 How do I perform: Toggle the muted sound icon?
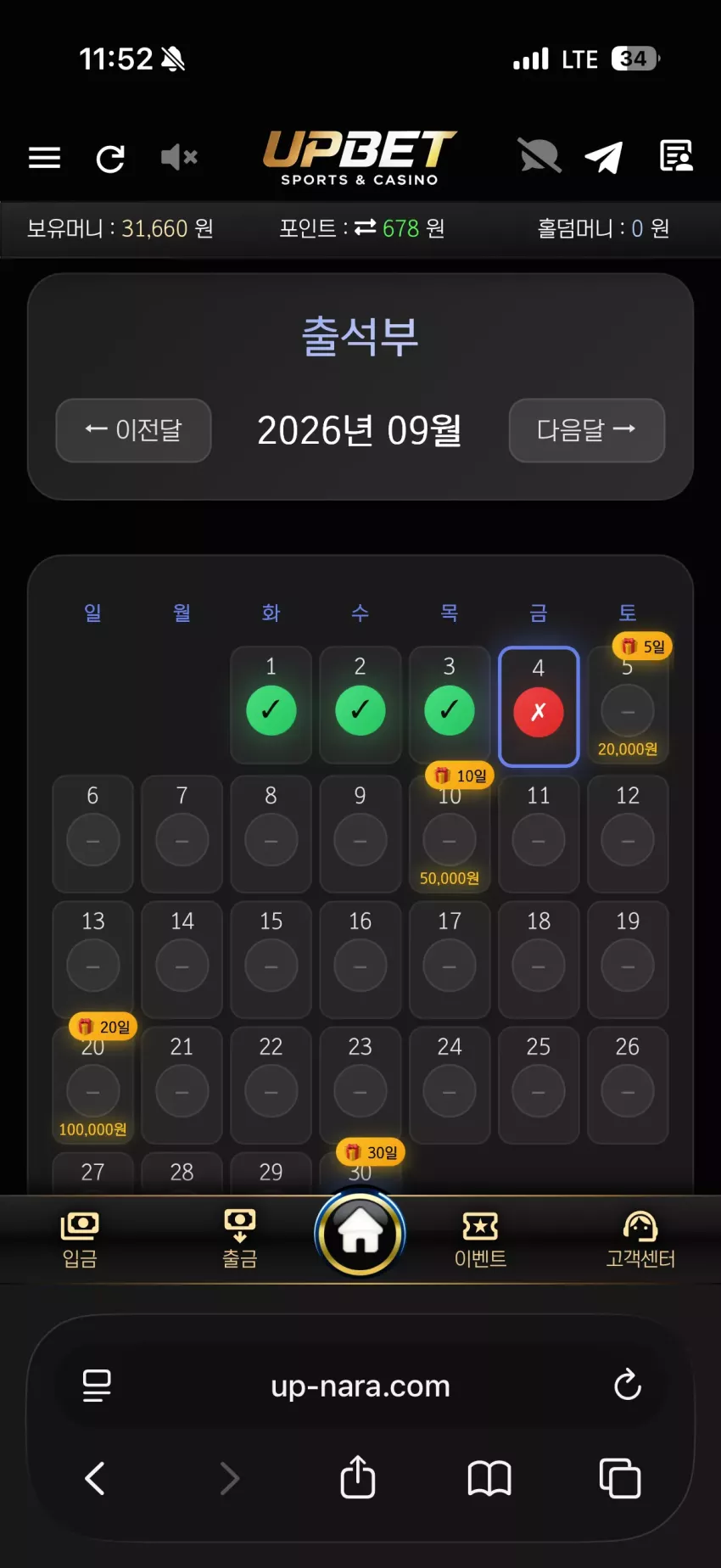coord(179,157)
